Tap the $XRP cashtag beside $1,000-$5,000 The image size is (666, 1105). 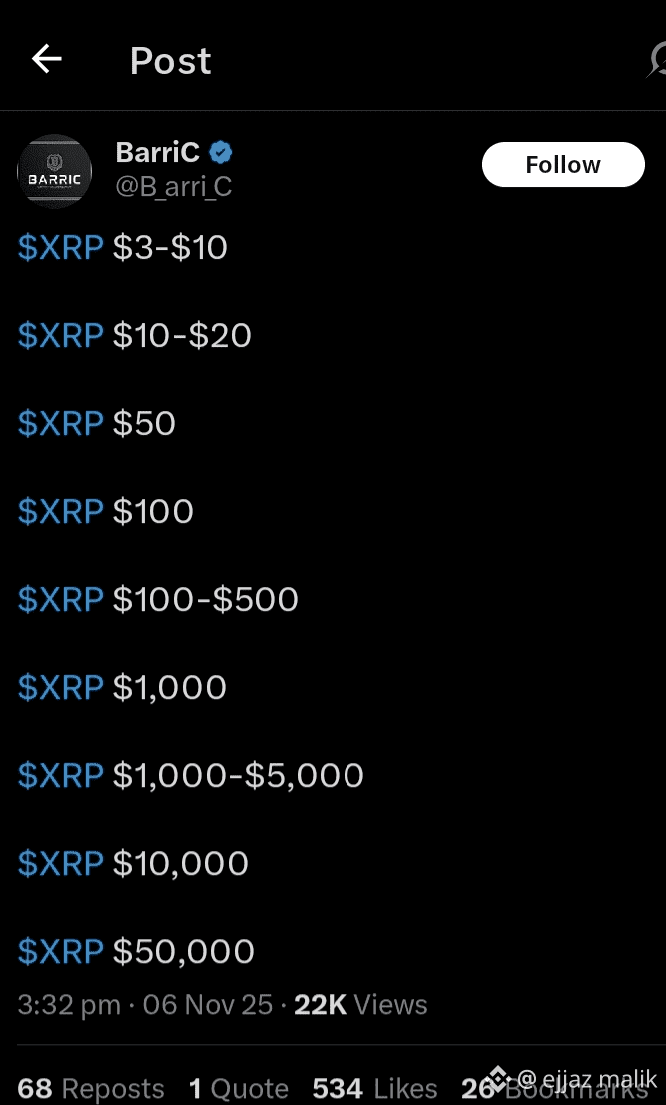[x=61, y=775]
